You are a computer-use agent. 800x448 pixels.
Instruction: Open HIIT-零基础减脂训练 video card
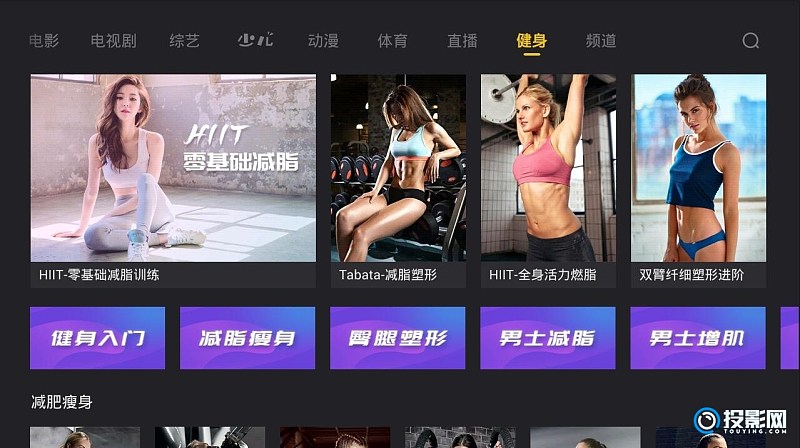tap(173, 180)
